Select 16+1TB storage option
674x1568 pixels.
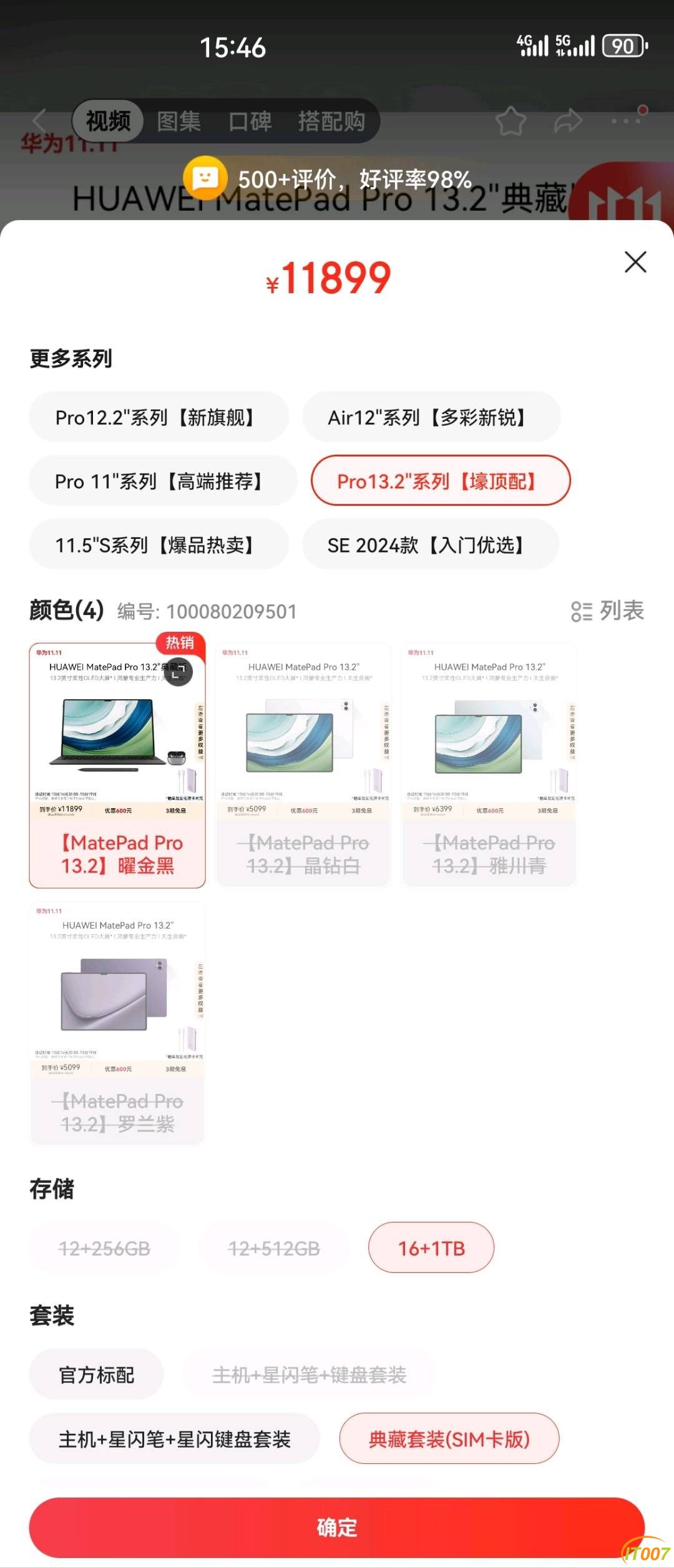click(x=431, y=1248)
